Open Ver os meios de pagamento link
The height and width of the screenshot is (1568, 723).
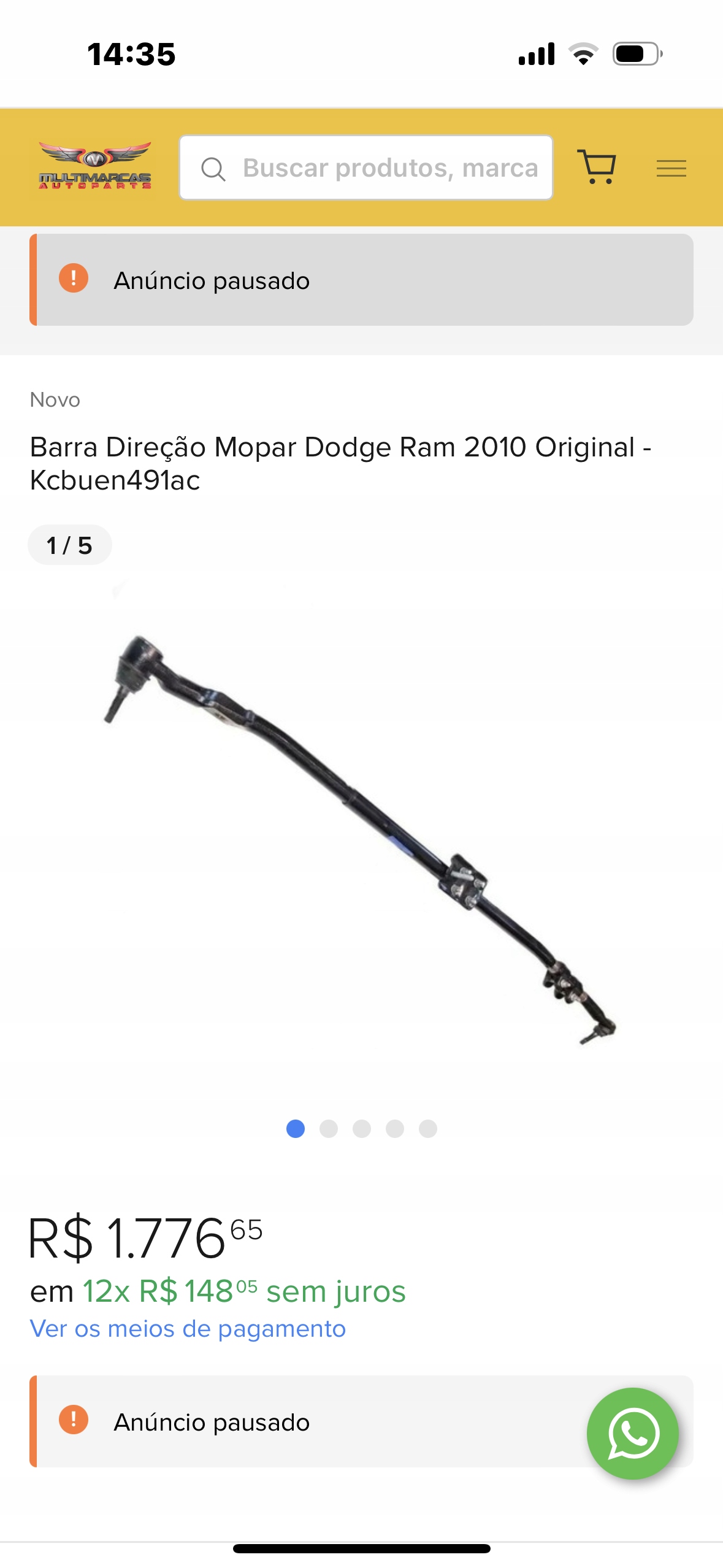tap(188, 1329)
